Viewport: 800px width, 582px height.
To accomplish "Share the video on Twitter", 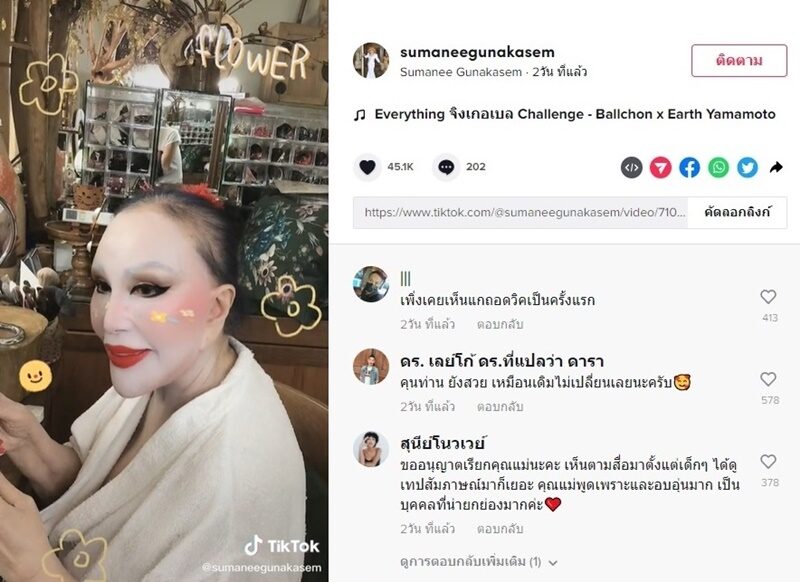I will click(x=747, y=167).
